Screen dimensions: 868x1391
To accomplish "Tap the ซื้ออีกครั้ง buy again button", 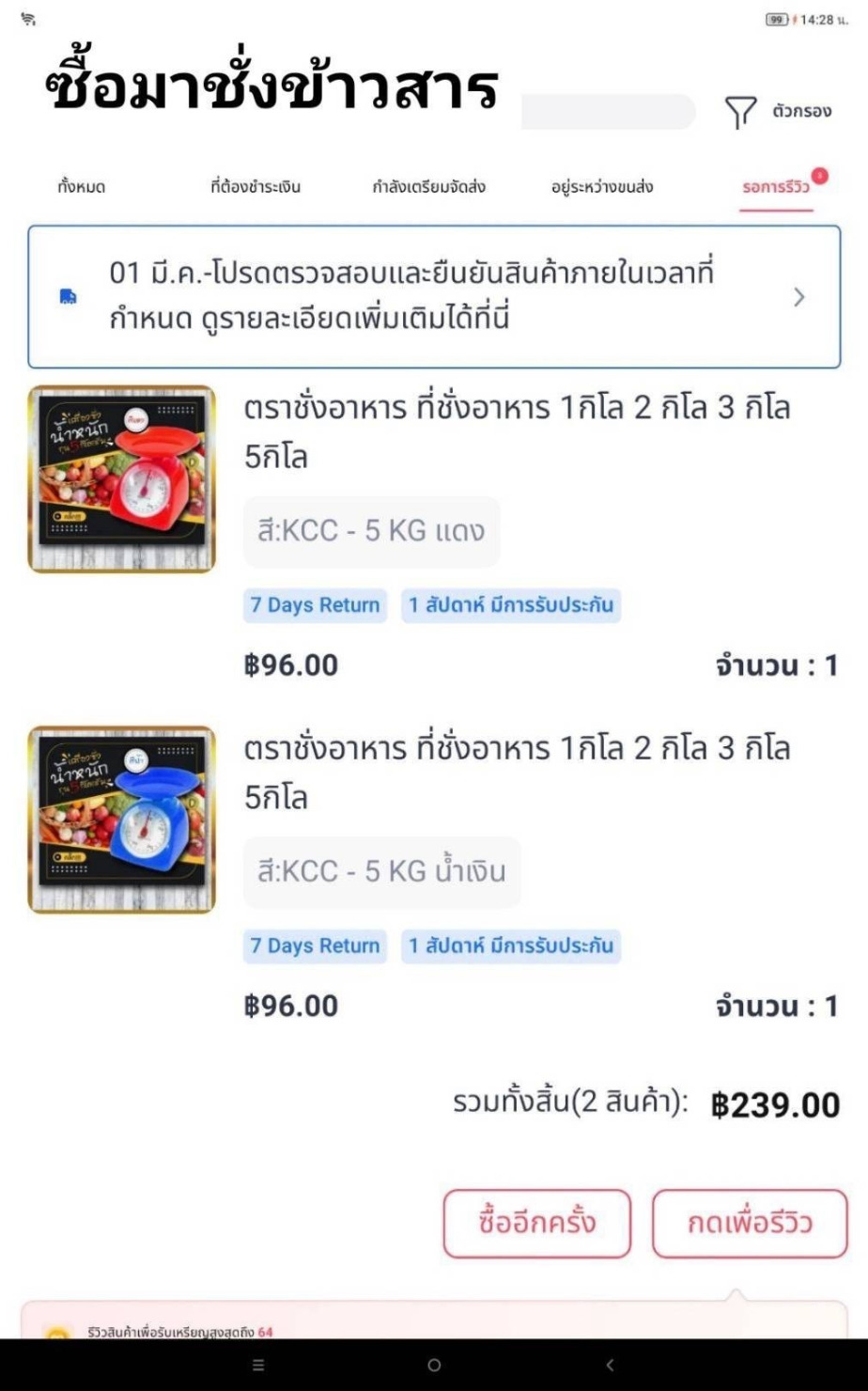I will coord(536,1224).
